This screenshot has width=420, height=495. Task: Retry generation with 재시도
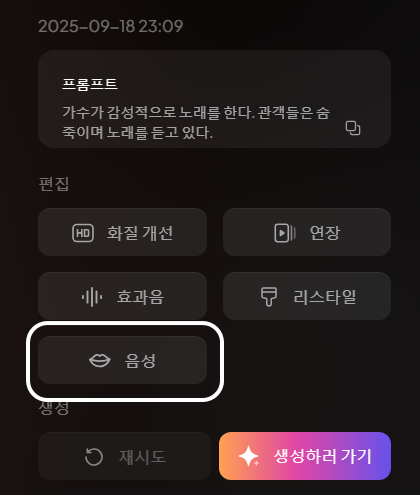[124, 456]
